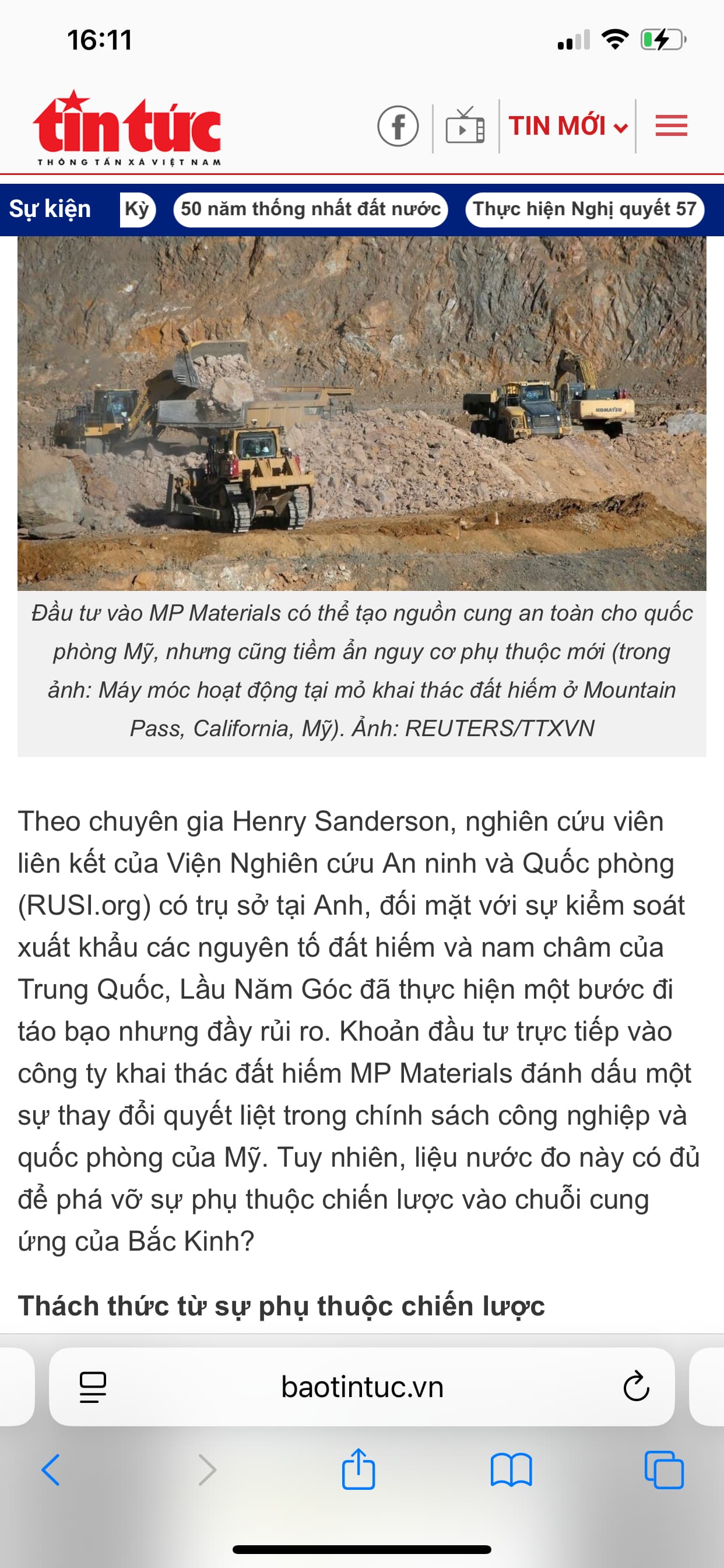Open the Sự kiện section
Image resolution: width=724 pixels, height=1568 pixels.
50,209
